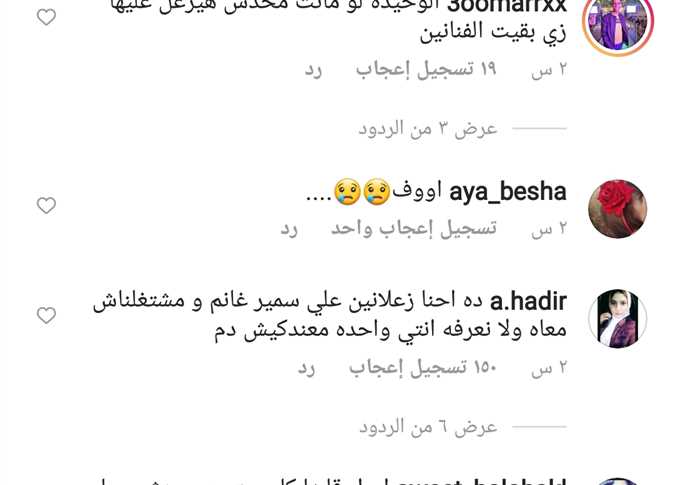See who liked aya_besha's comment
The width and height of the screenshot is (674, 485).
(x=414, y=228)
